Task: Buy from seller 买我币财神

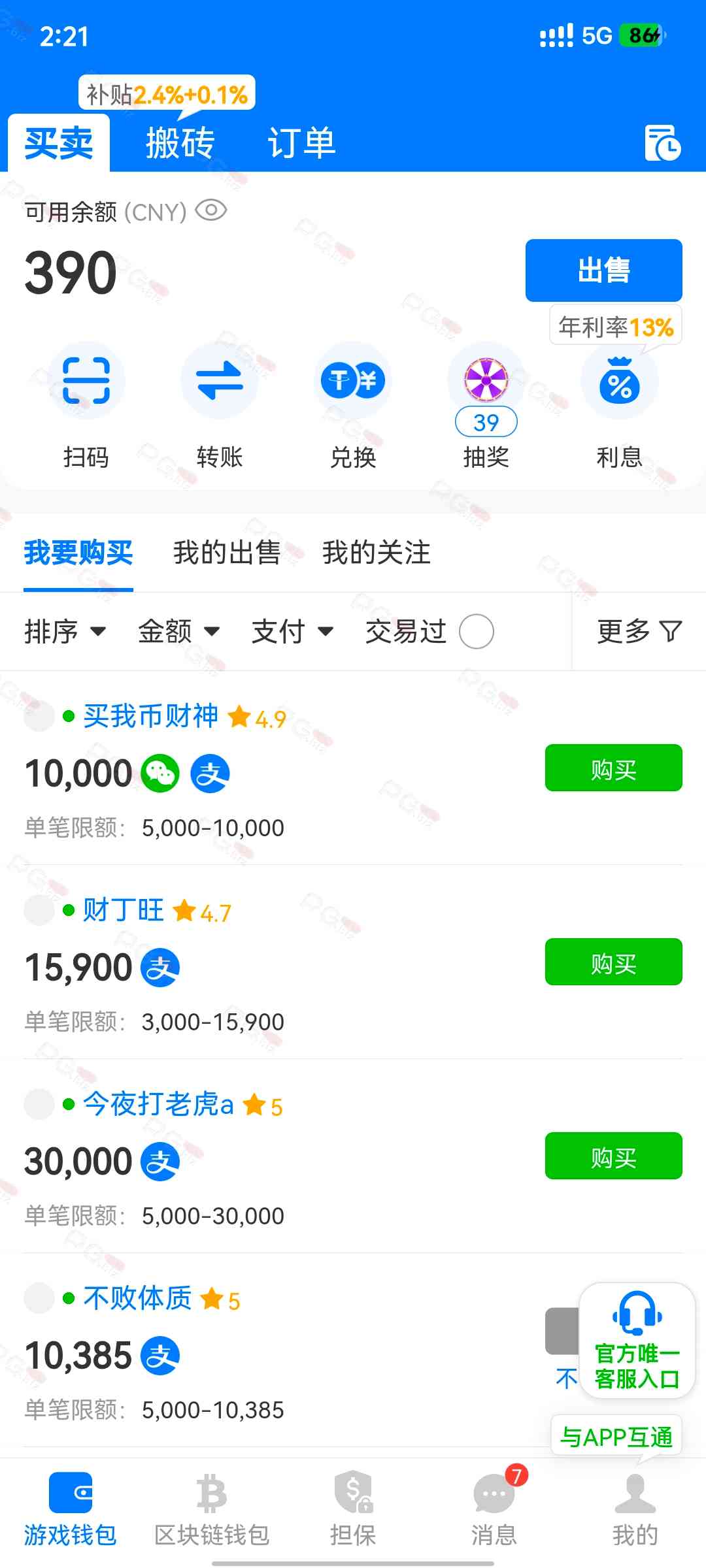Action: 613,768
